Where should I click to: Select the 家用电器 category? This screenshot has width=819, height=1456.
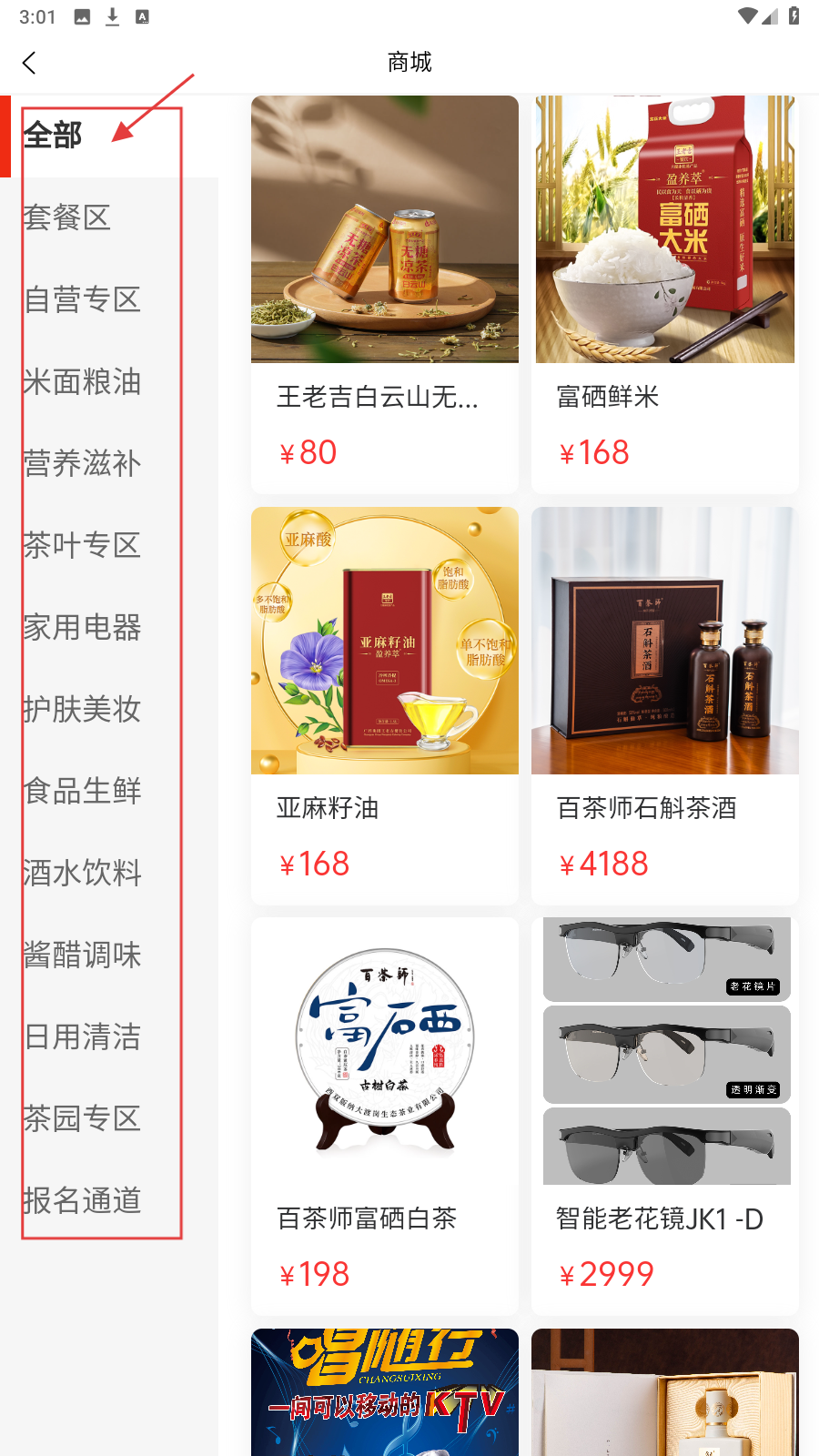[x=82, y=627]
